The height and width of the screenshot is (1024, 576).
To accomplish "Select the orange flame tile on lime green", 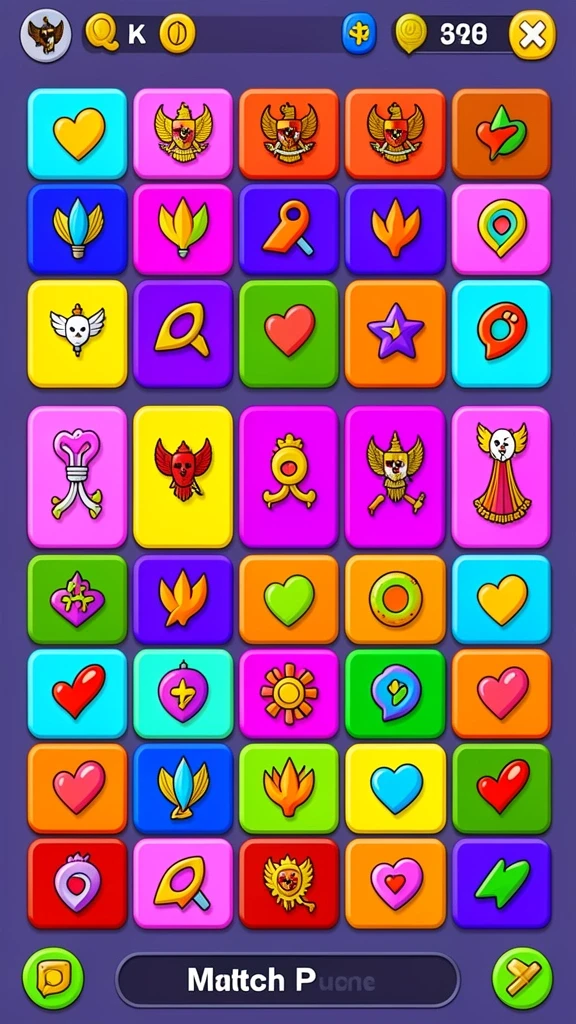I will coord(289,788).
